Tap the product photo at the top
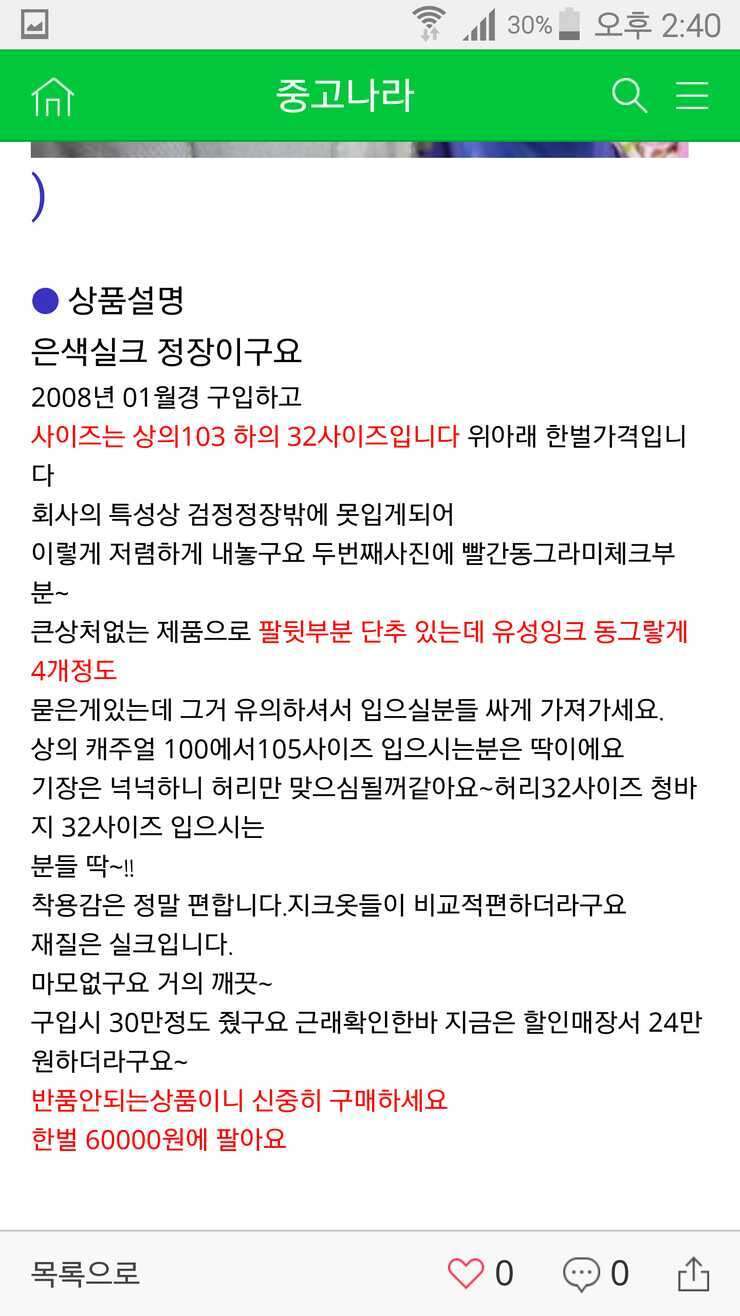The height and width of the screenshot is (1316, 740). click(x=360, y=150)
